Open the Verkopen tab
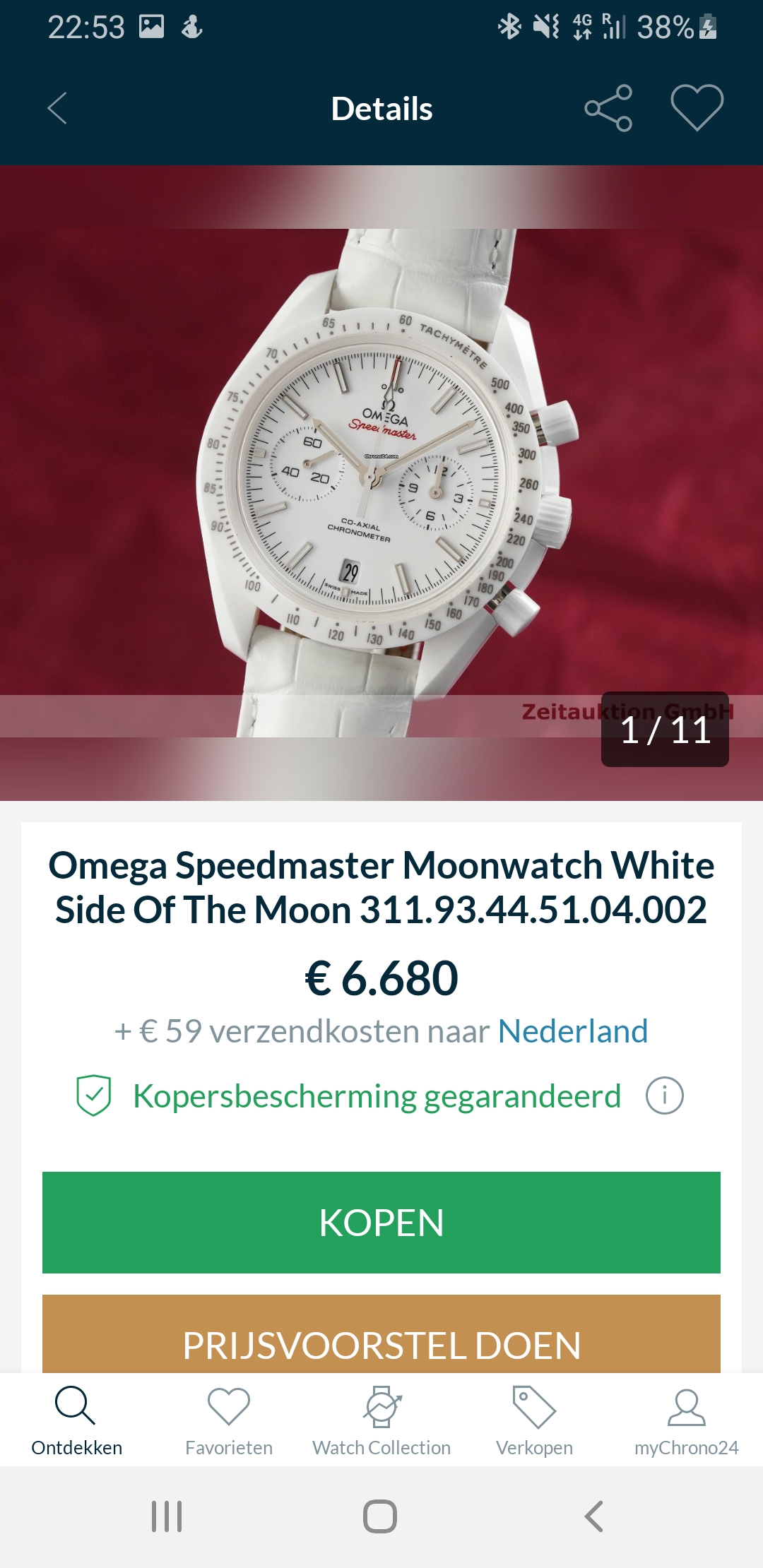The width and height of the screenshot is (763, 1568). (x=534, y=1421)
